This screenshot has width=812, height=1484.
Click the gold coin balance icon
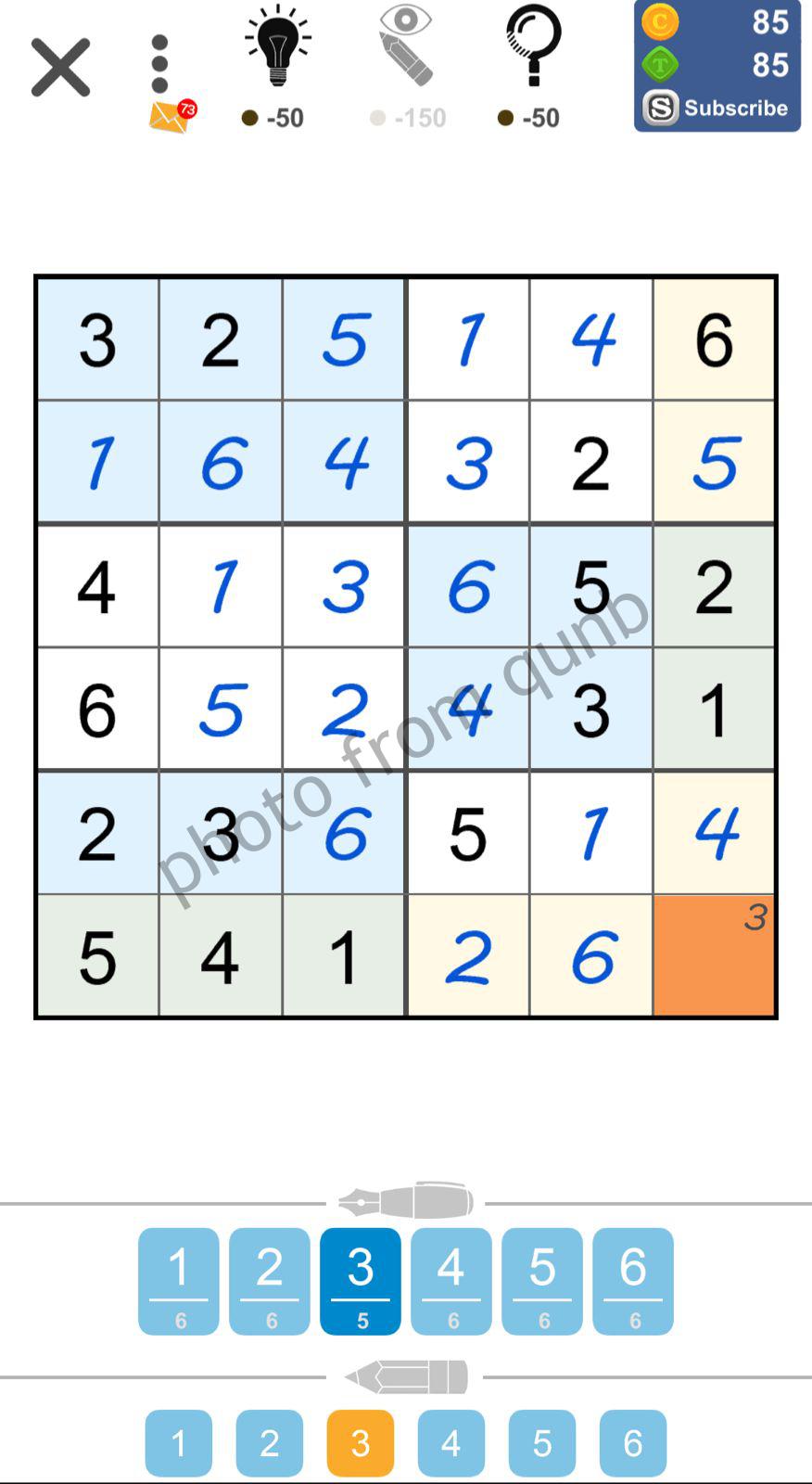[x=659, y=23]
